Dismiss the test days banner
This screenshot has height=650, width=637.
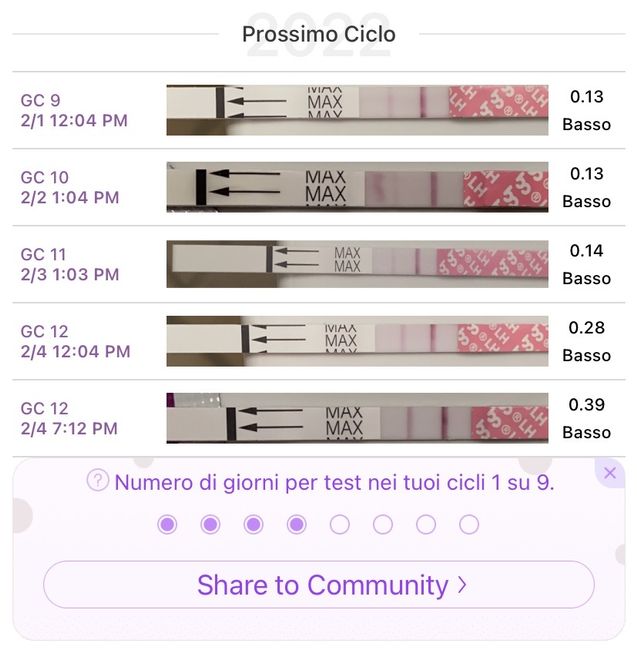(x=610, y=473)
